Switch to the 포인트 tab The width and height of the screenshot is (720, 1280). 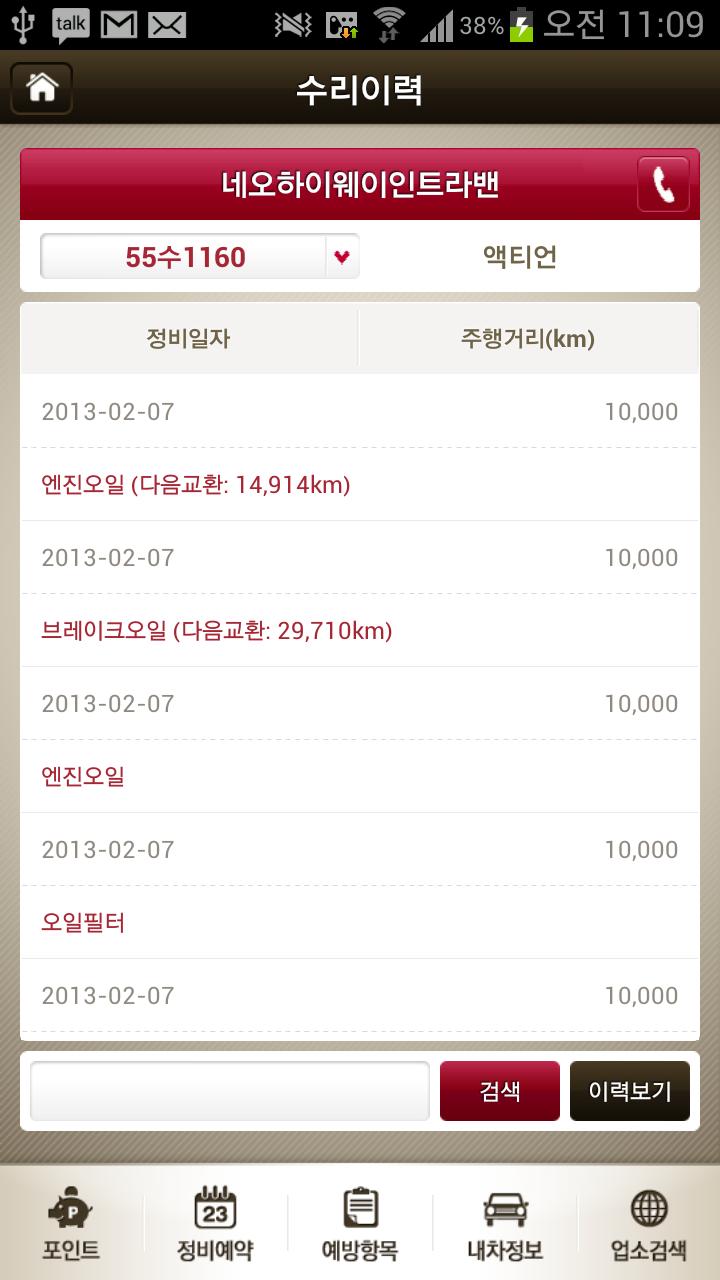point(71,1222)
